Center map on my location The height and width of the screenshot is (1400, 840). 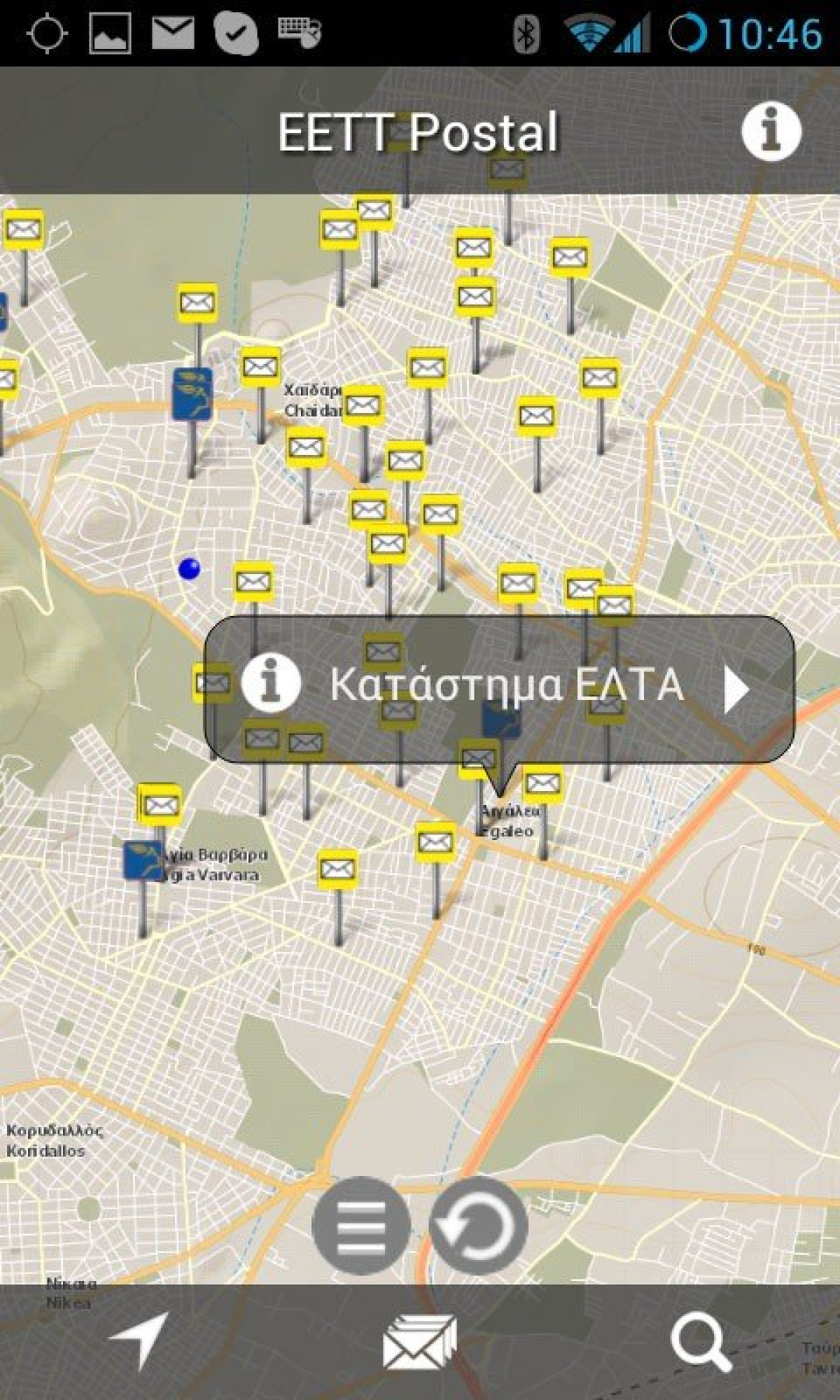(x=140, y=1340)
